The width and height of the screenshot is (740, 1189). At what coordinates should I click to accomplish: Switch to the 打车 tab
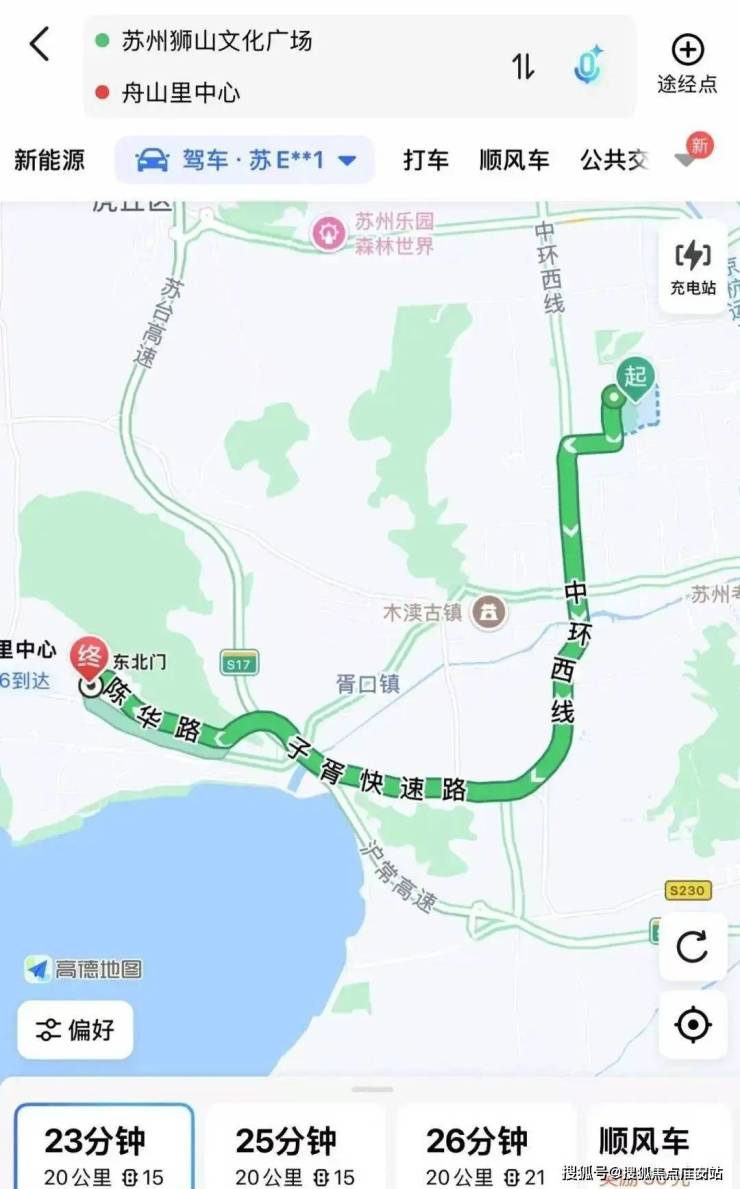(426, 160)
